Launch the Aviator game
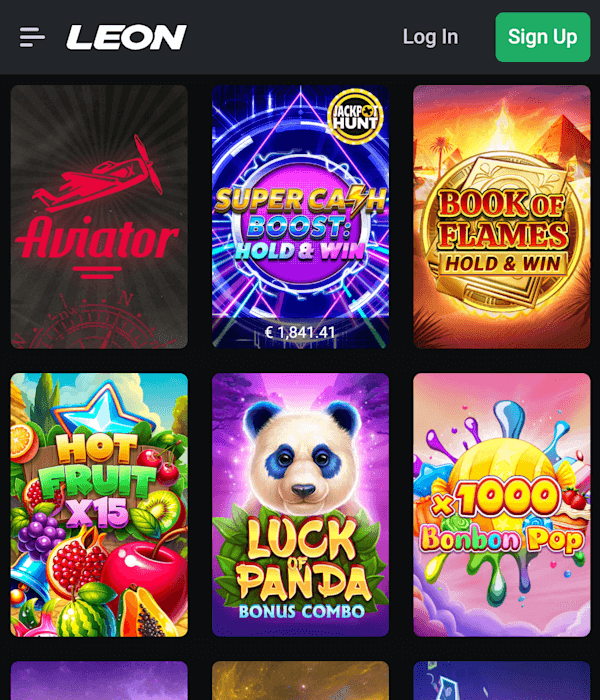The width and height of the screenshot is (600, 700). point(99,216)
